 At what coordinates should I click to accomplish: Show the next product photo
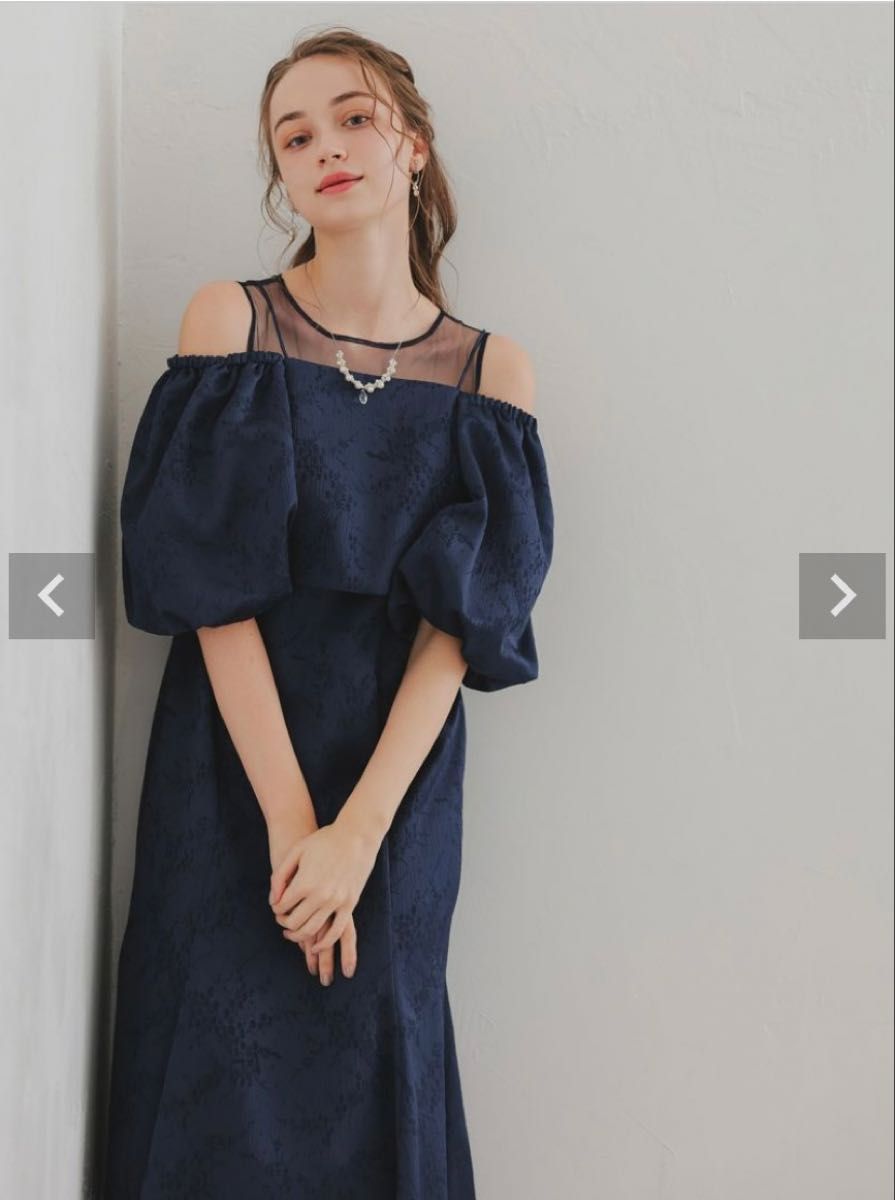pos(842,596)
